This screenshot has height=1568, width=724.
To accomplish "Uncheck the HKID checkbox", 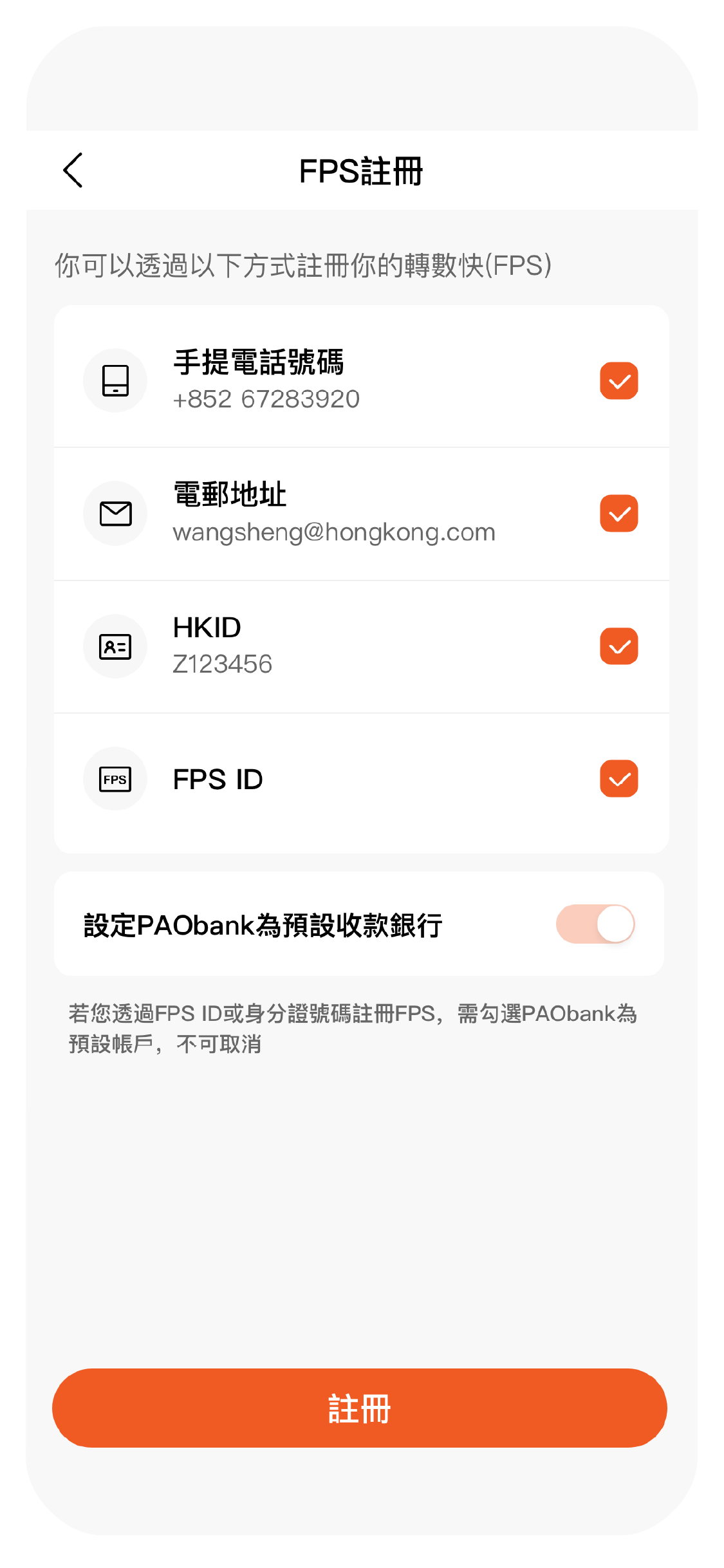I will tap(618, 646).
